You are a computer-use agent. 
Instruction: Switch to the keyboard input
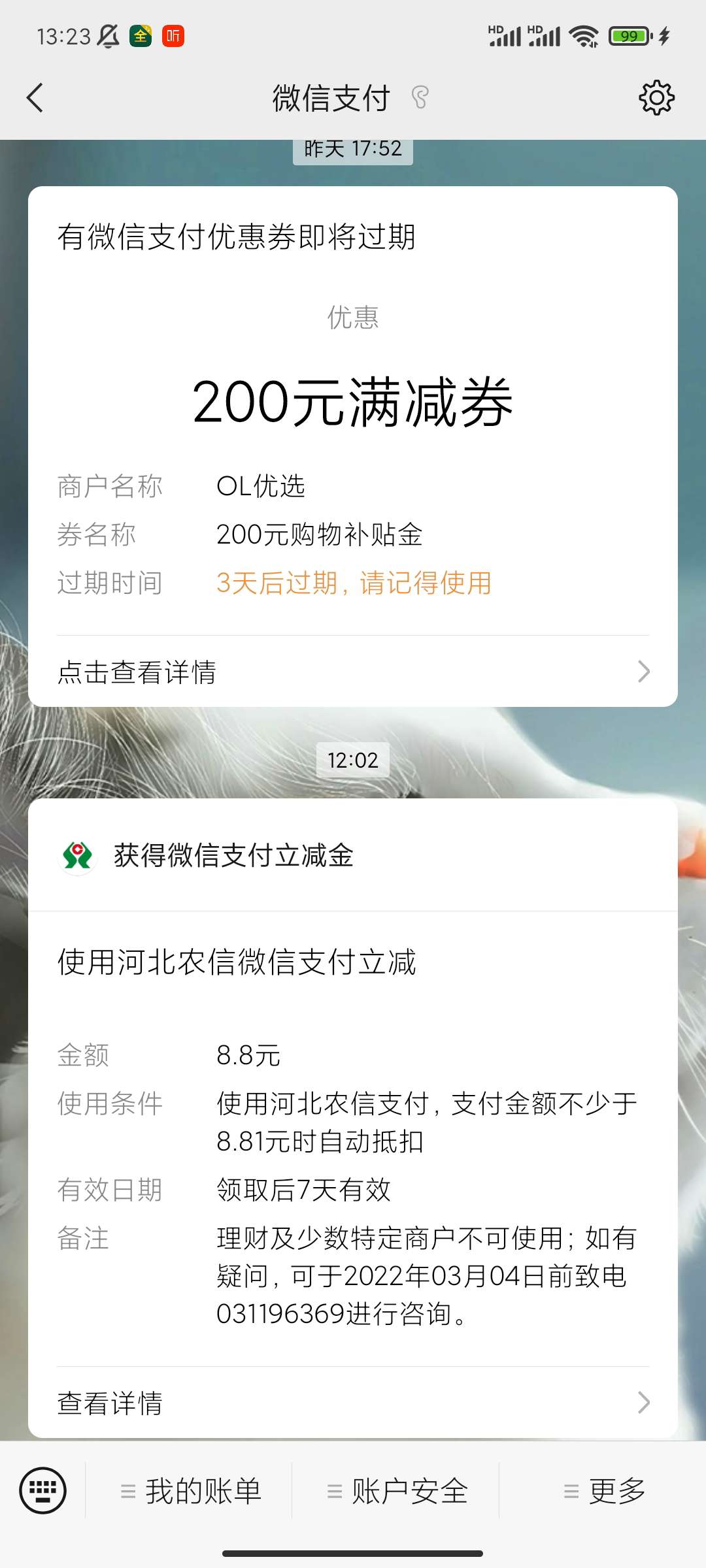tap(43, 1490)
